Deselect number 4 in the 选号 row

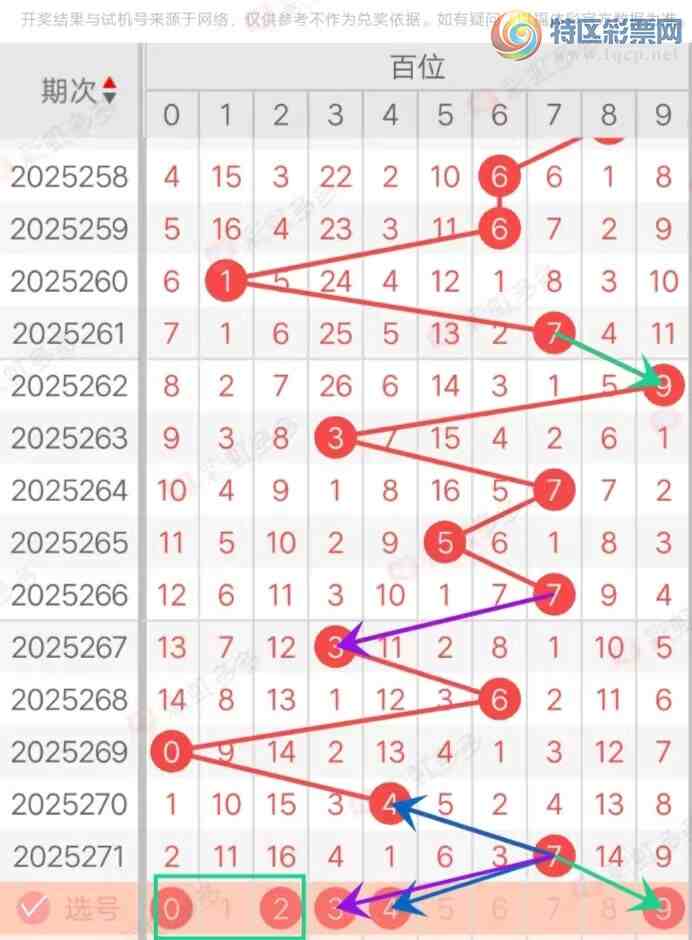click(x=390, y=909)
